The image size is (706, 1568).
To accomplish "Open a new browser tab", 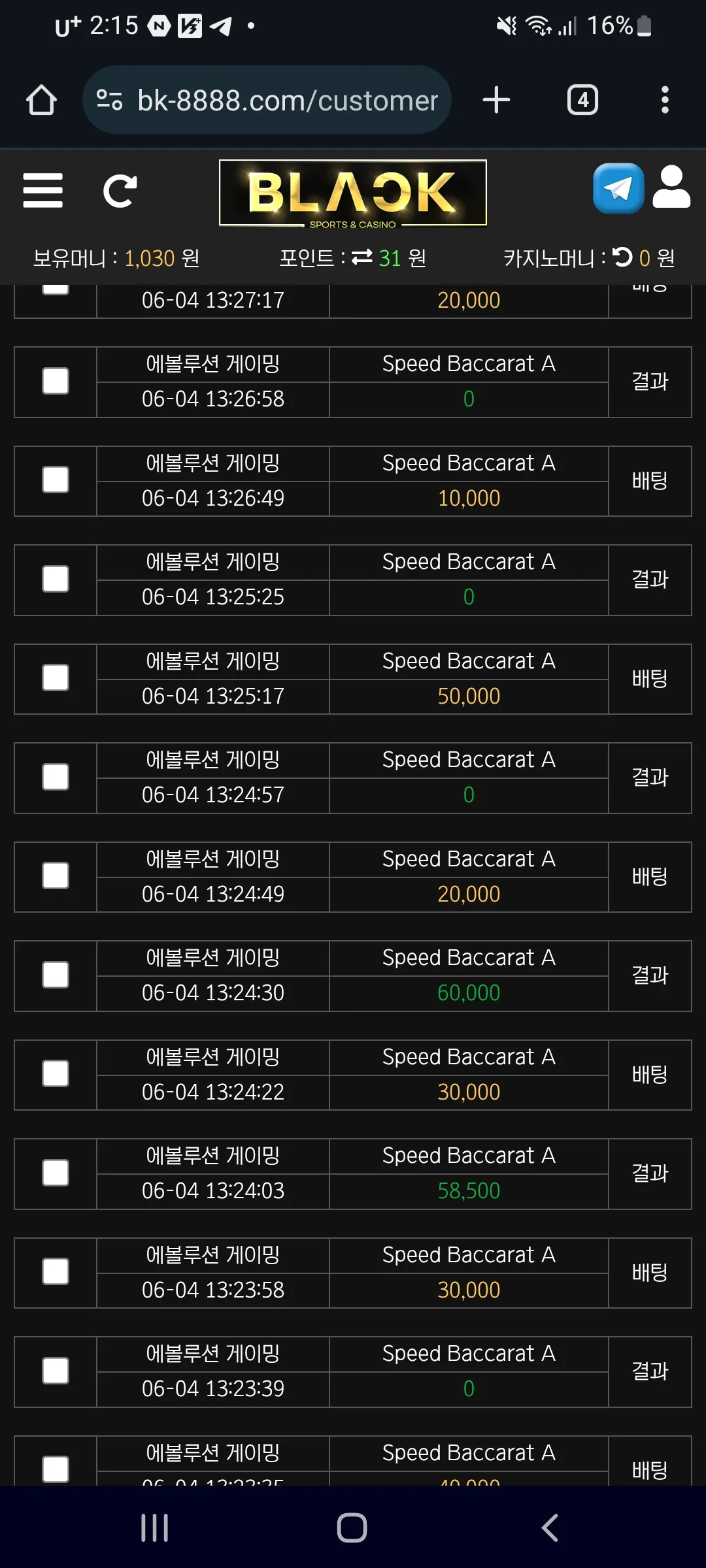I will click(496, 100).
